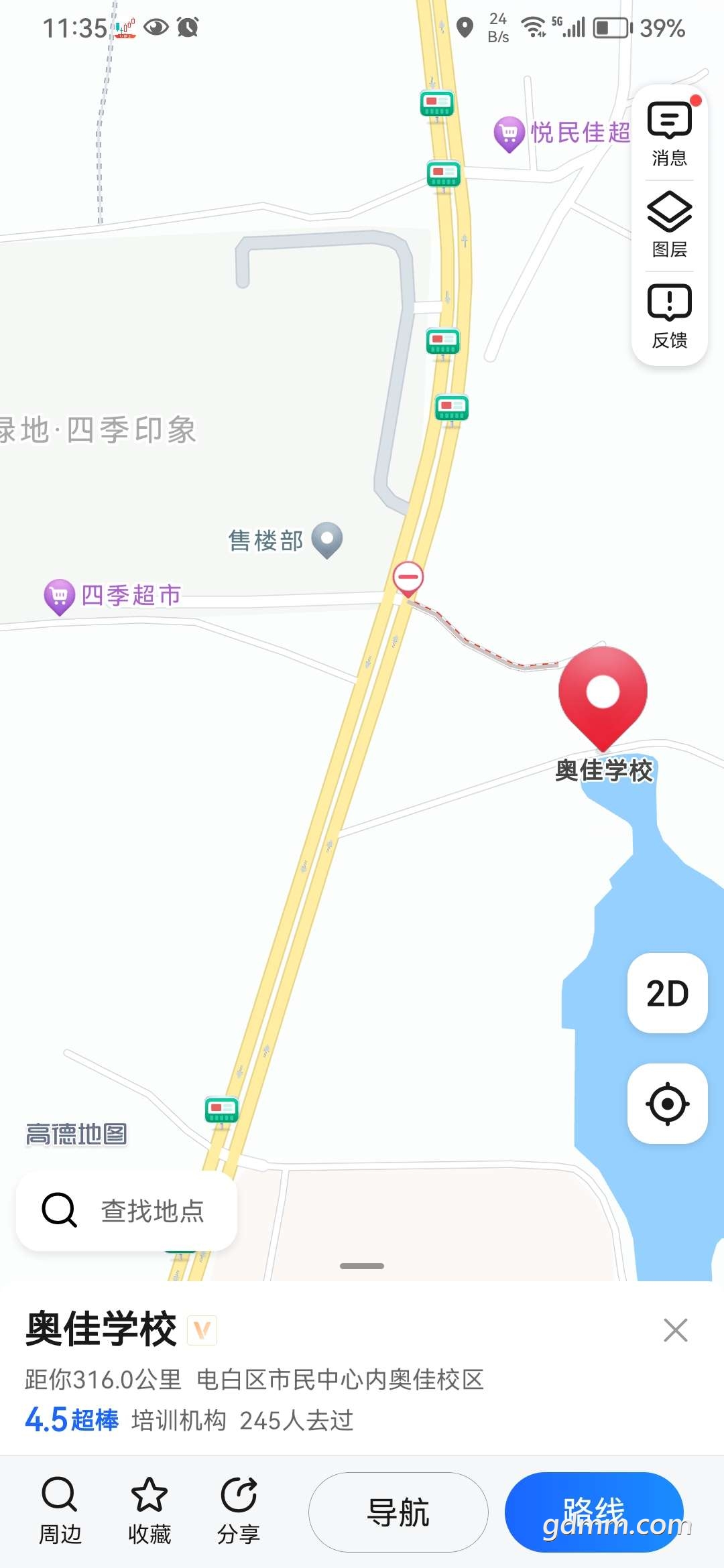View 路线 route to 奥佳学校
The height and width of the screenshot is (1568, 724).
594,1512
